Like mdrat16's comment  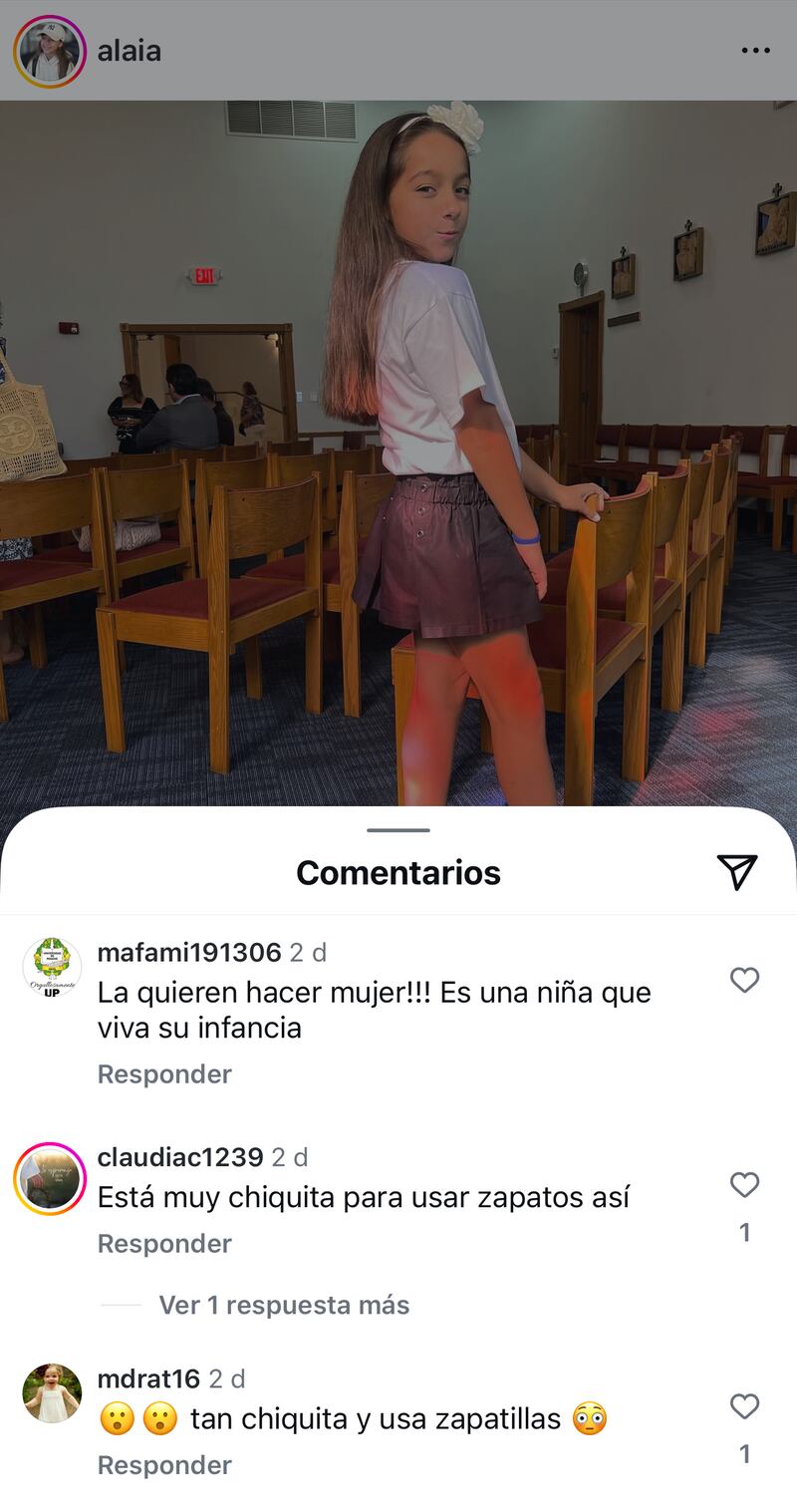[x=744, y=1406]
